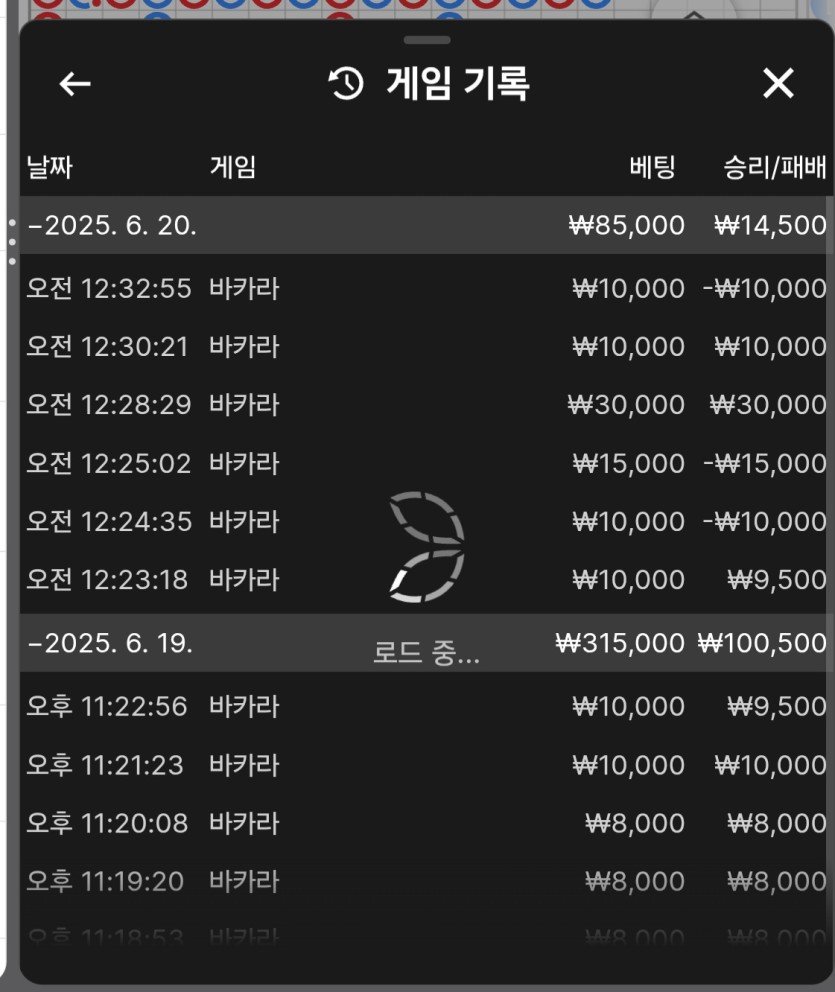Open the 오전 12:32:55 바카라 record

tap(425, 289)
